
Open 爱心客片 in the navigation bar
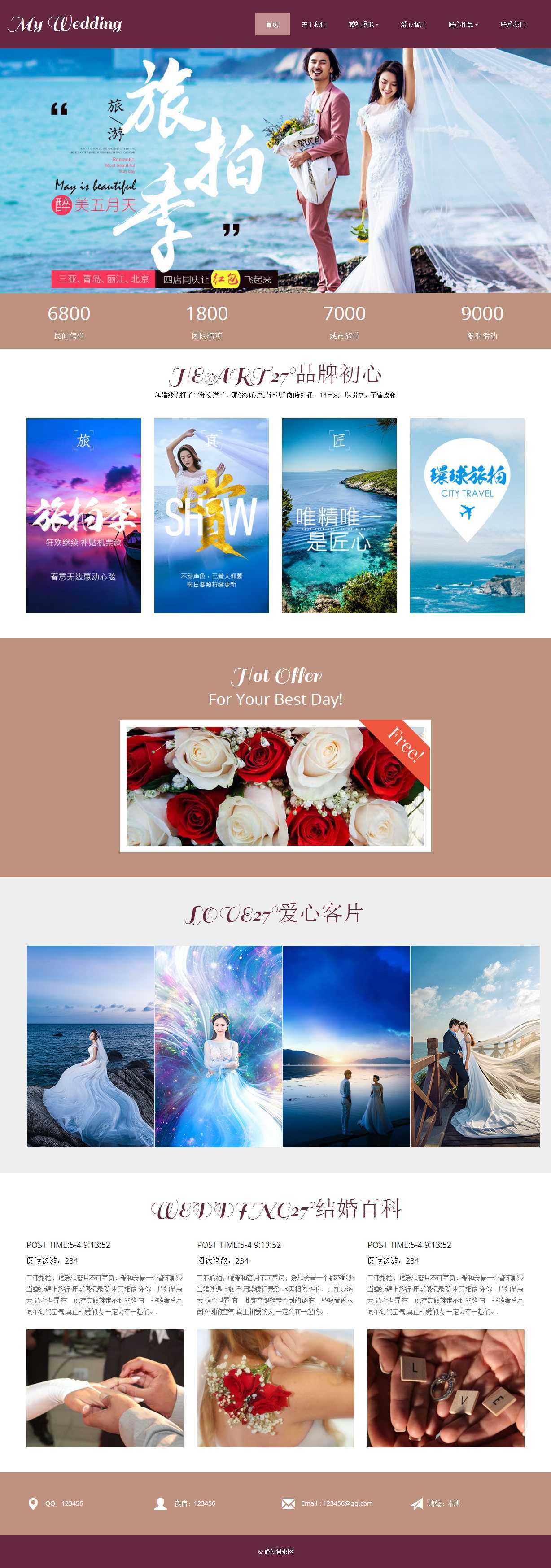coord(413,24)
